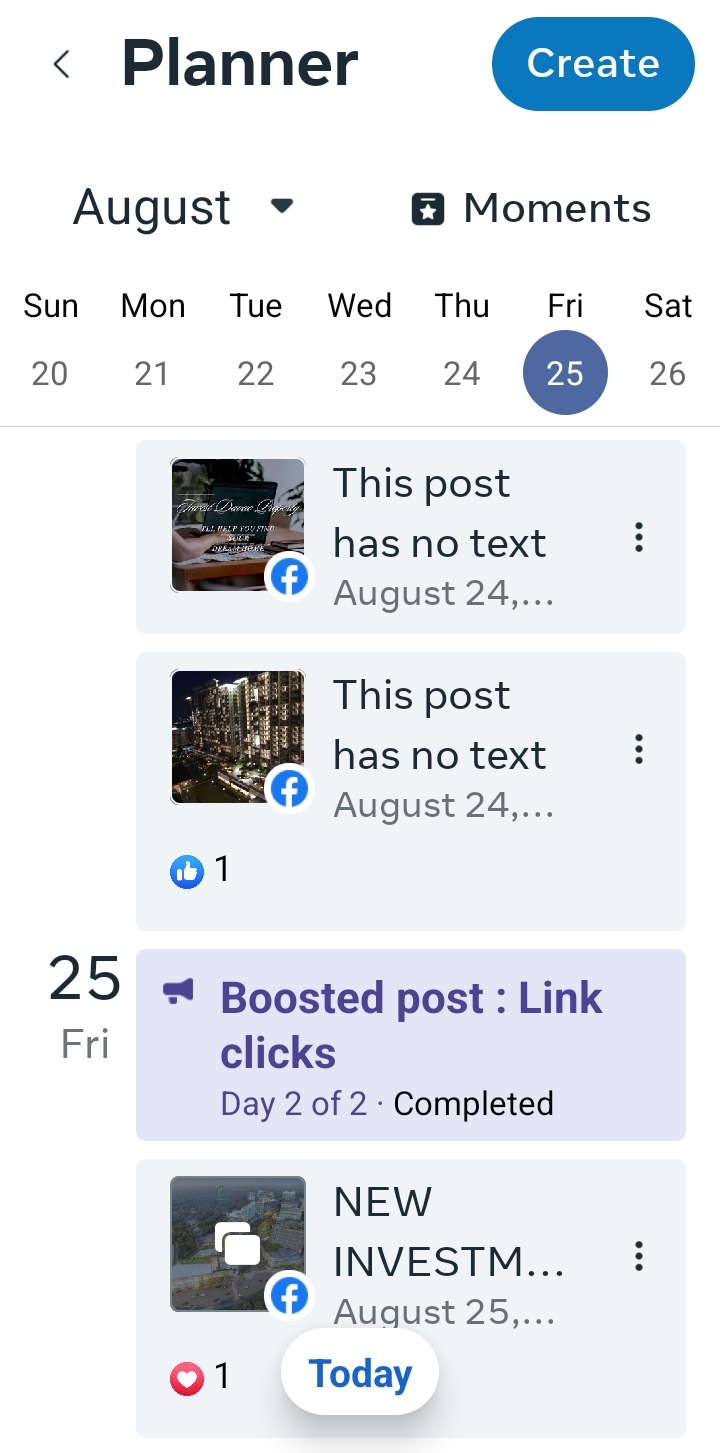This screenshot has height=1453, width=720.
Task: Open options for the NEW INVESTM... post
Action: (x=639, y=1257)
